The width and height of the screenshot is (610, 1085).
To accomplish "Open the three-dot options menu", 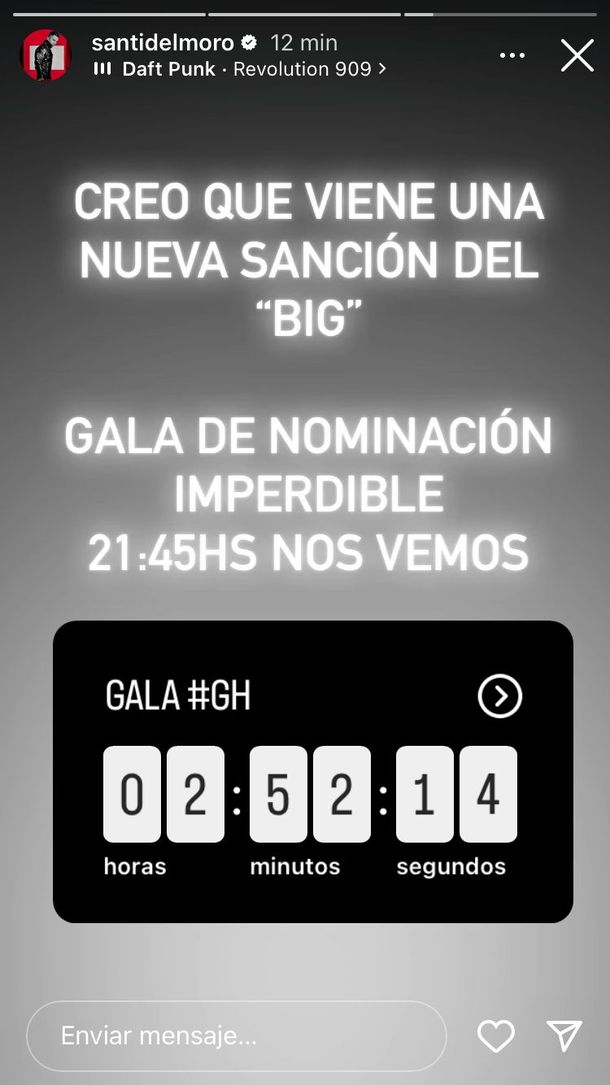I will [512, 55].
